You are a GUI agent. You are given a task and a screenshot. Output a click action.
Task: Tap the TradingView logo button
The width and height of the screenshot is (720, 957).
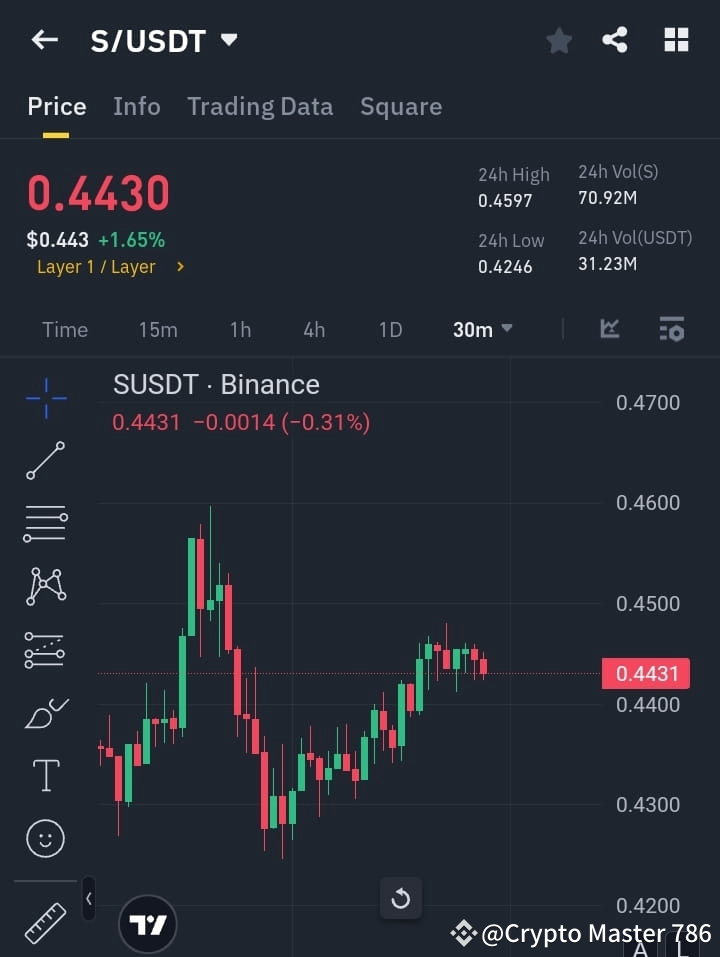pos(148,922)
